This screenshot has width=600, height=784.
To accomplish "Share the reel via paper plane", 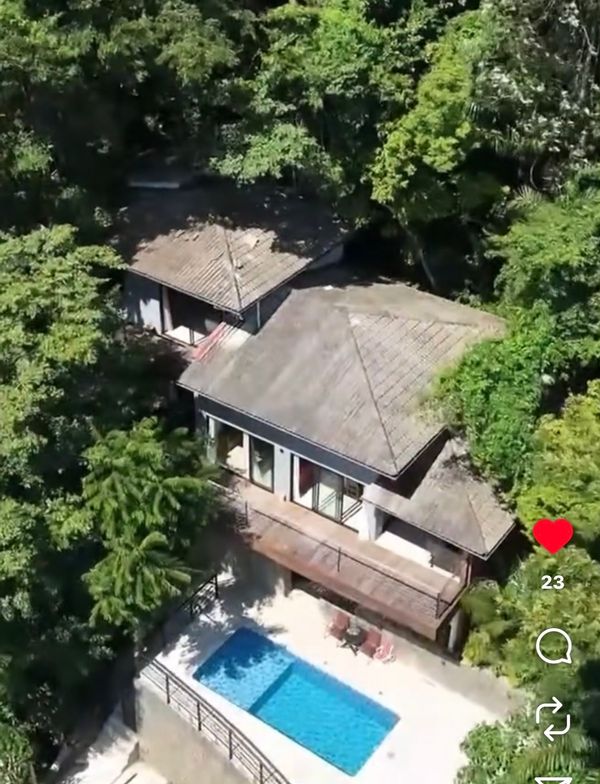I will tap(552, 779).
